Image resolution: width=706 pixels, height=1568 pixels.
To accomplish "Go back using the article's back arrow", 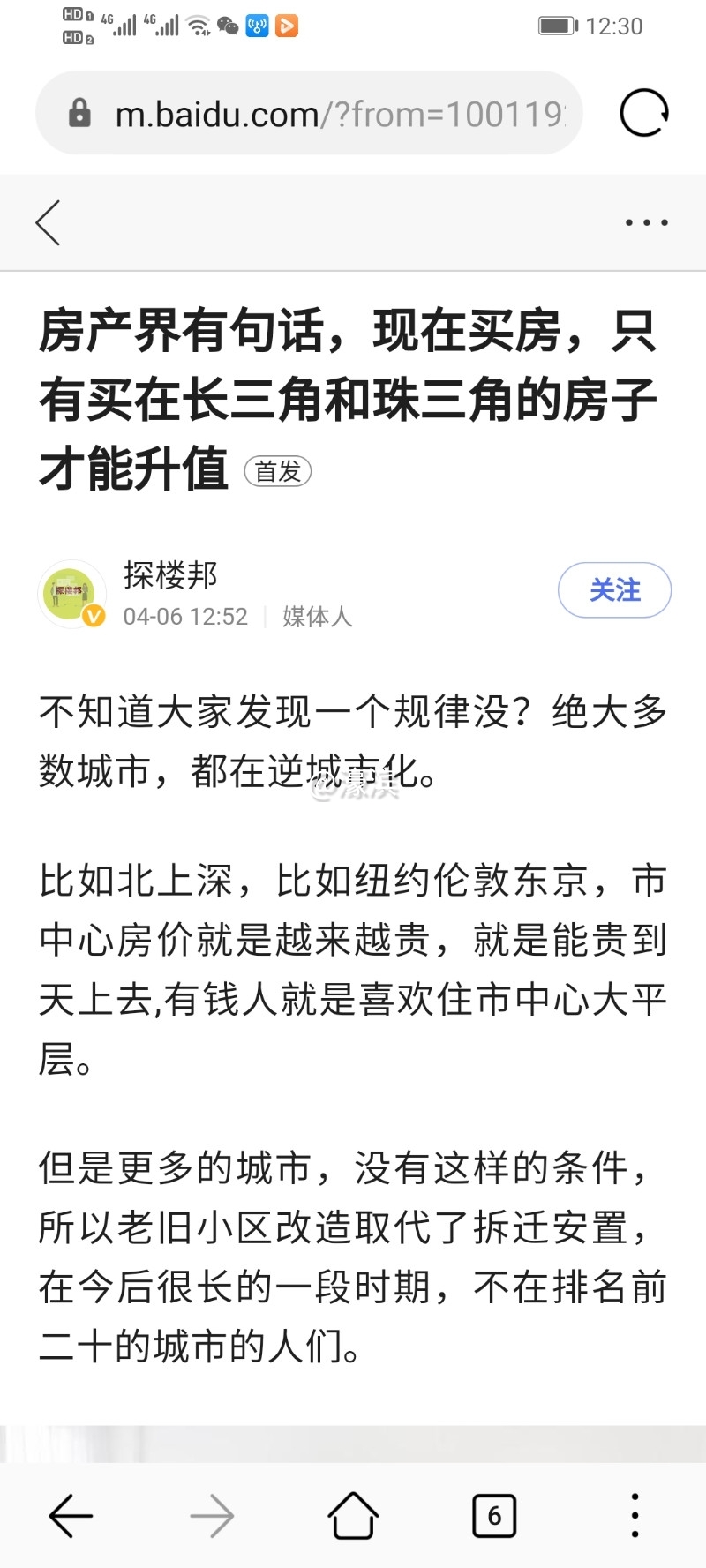I will coord(49,222).
